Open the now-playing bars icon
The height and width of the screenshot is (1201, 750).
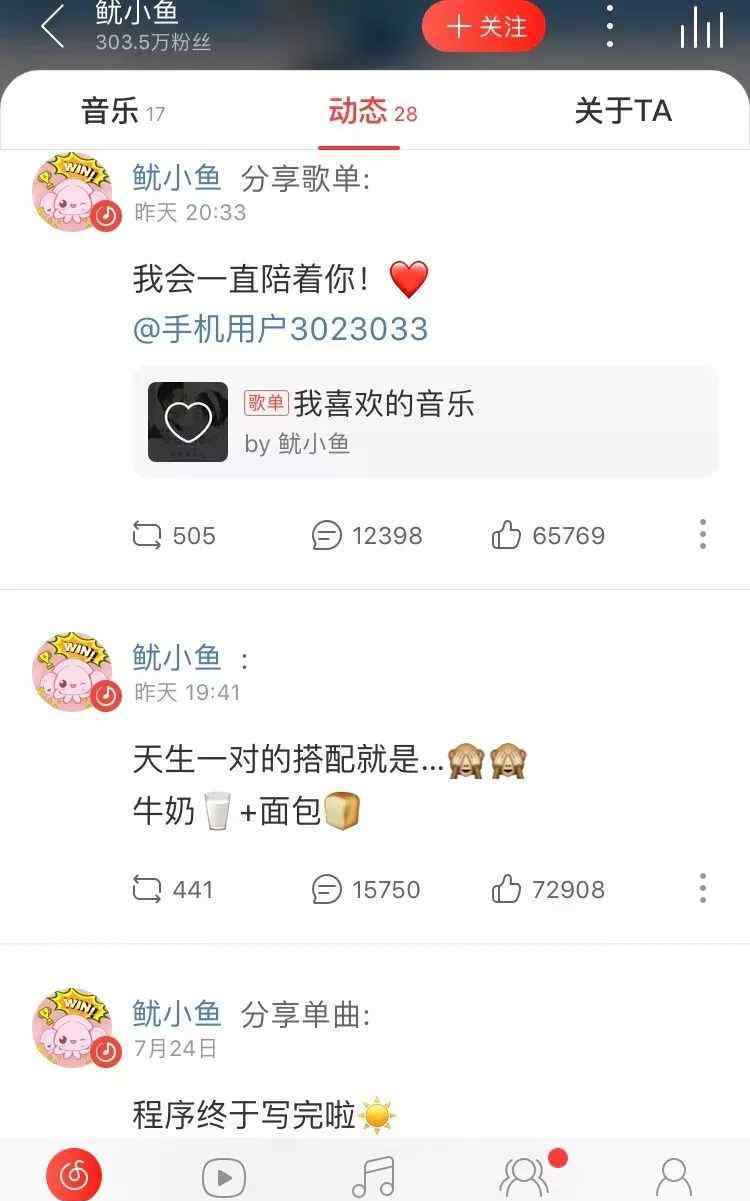click(701, 27)
